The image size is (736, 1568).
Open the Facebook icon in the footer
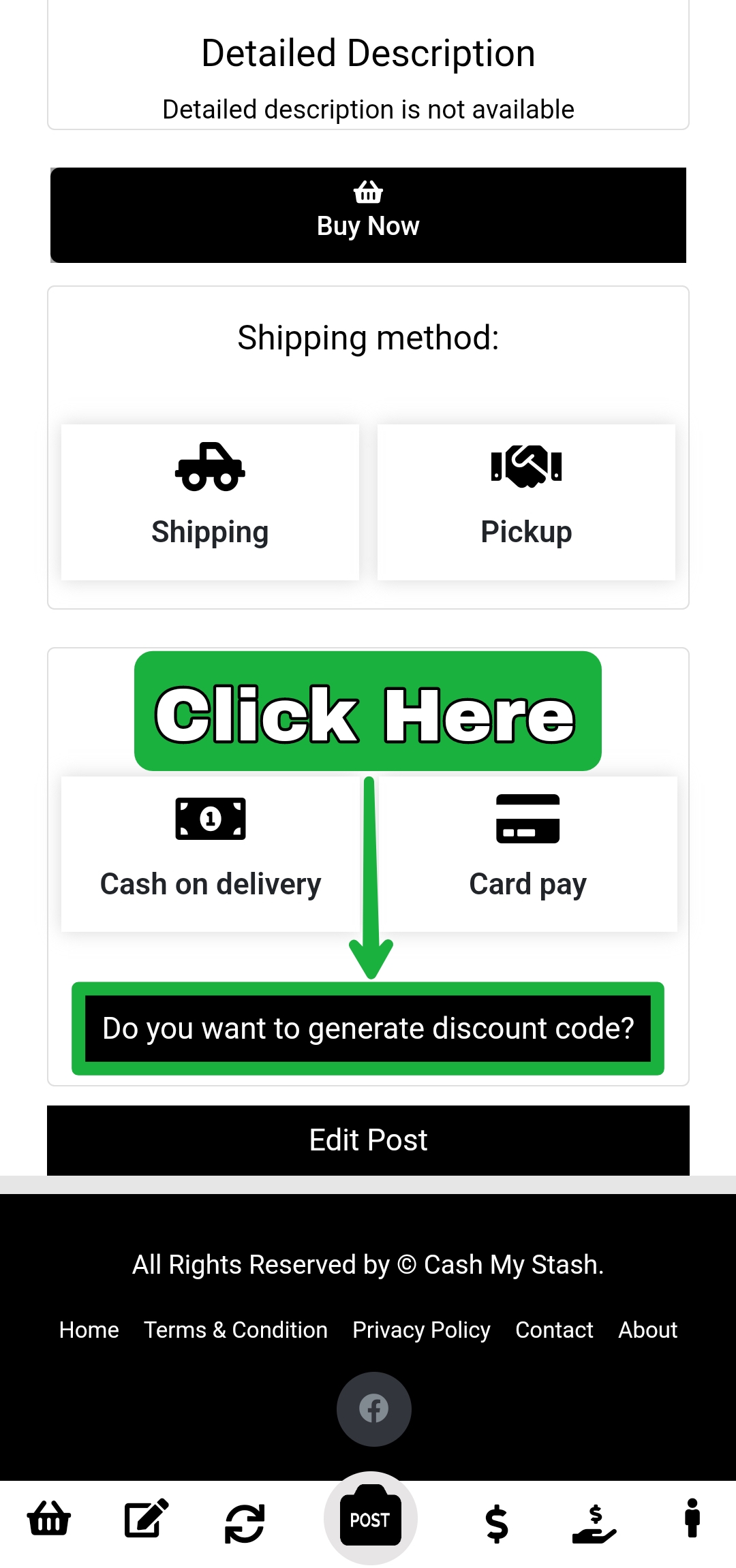point(373,1409)
